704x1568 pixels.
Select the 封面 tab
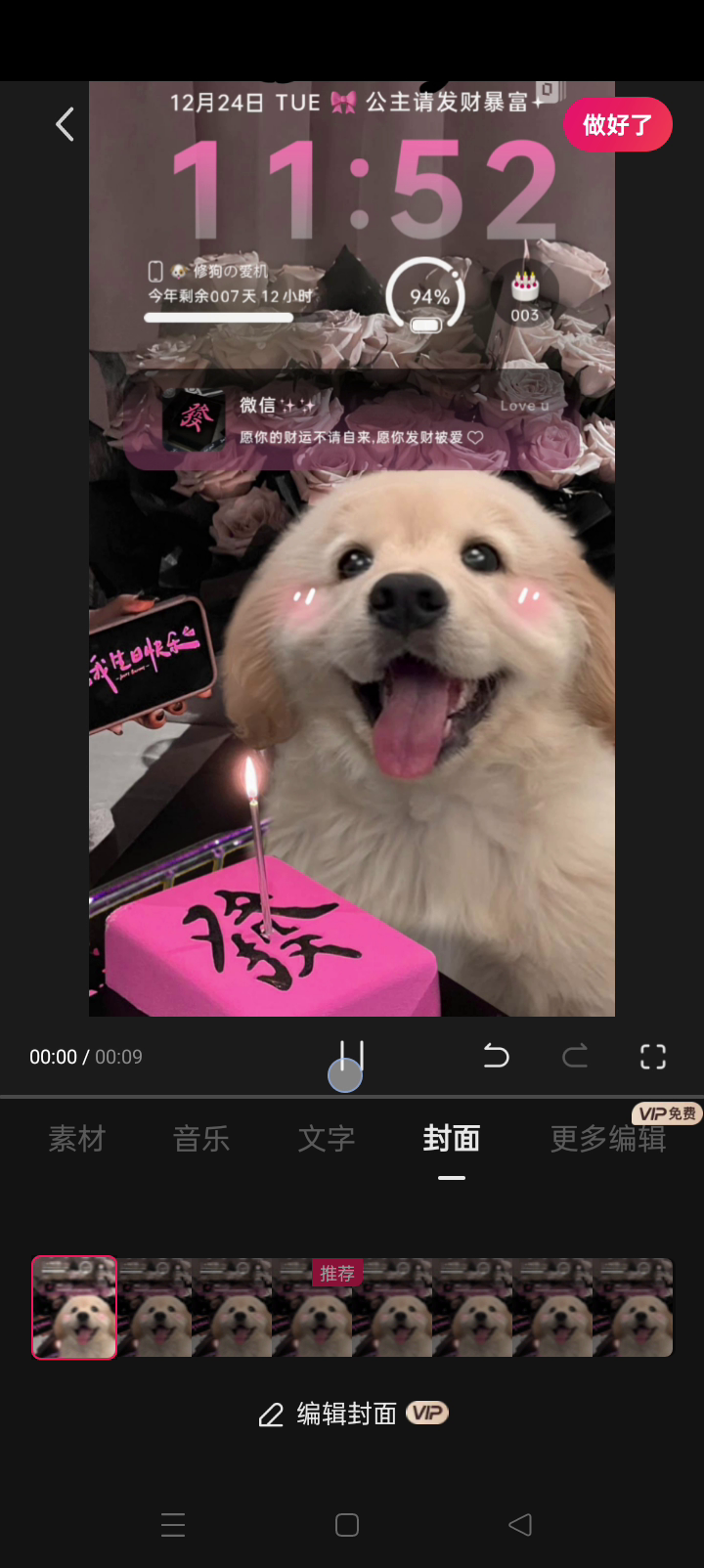coord(452,1139)
